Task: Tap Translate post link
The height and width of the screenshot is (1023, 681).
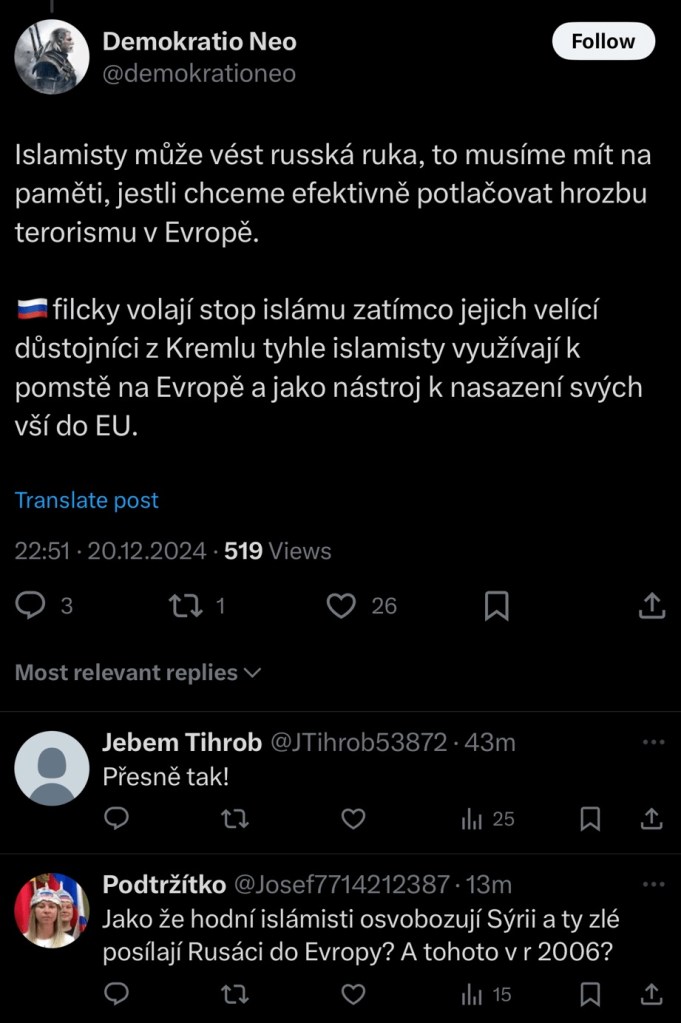Action: [x=87, y=500]
